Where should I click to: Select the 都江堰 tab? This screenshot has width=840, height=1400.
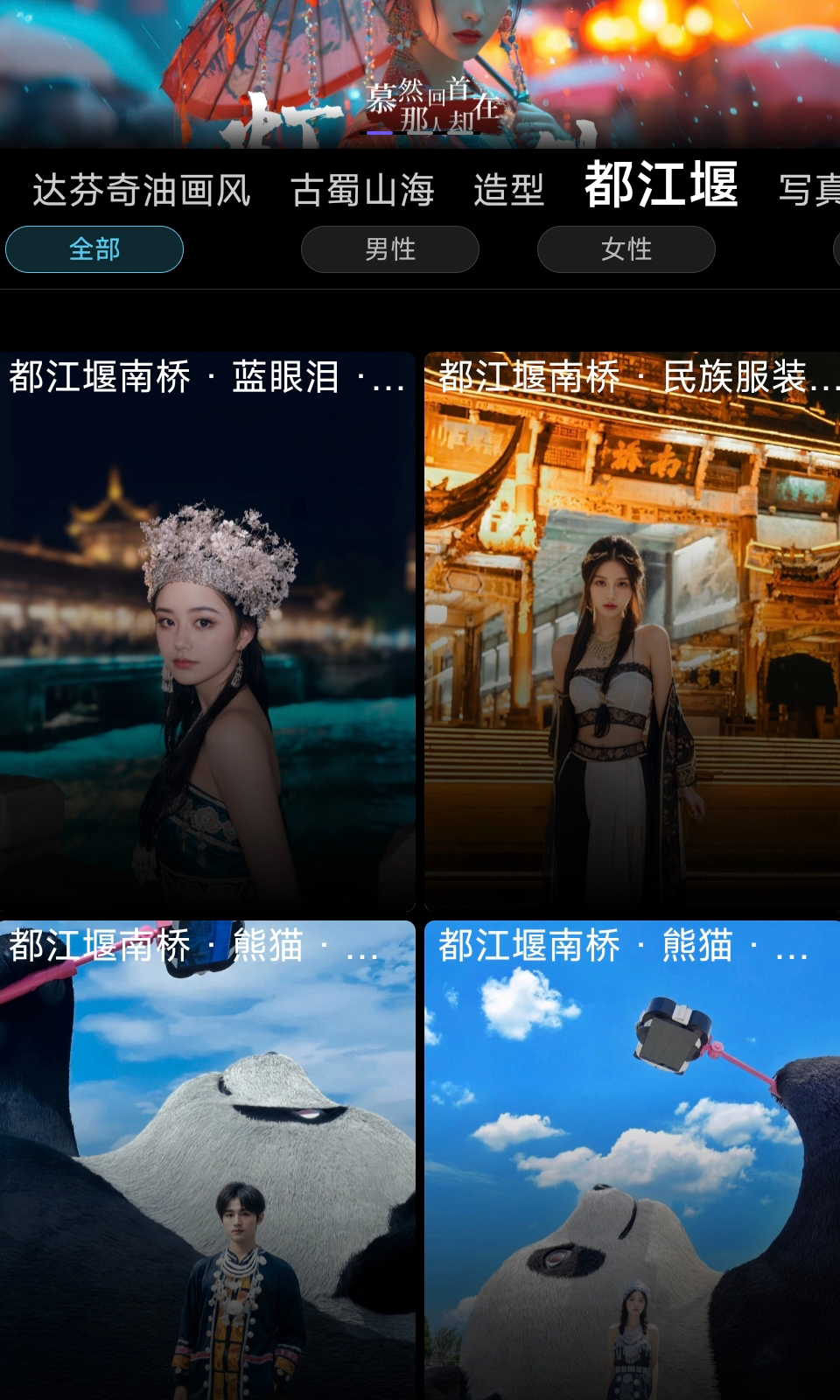[x=661, y=185]
